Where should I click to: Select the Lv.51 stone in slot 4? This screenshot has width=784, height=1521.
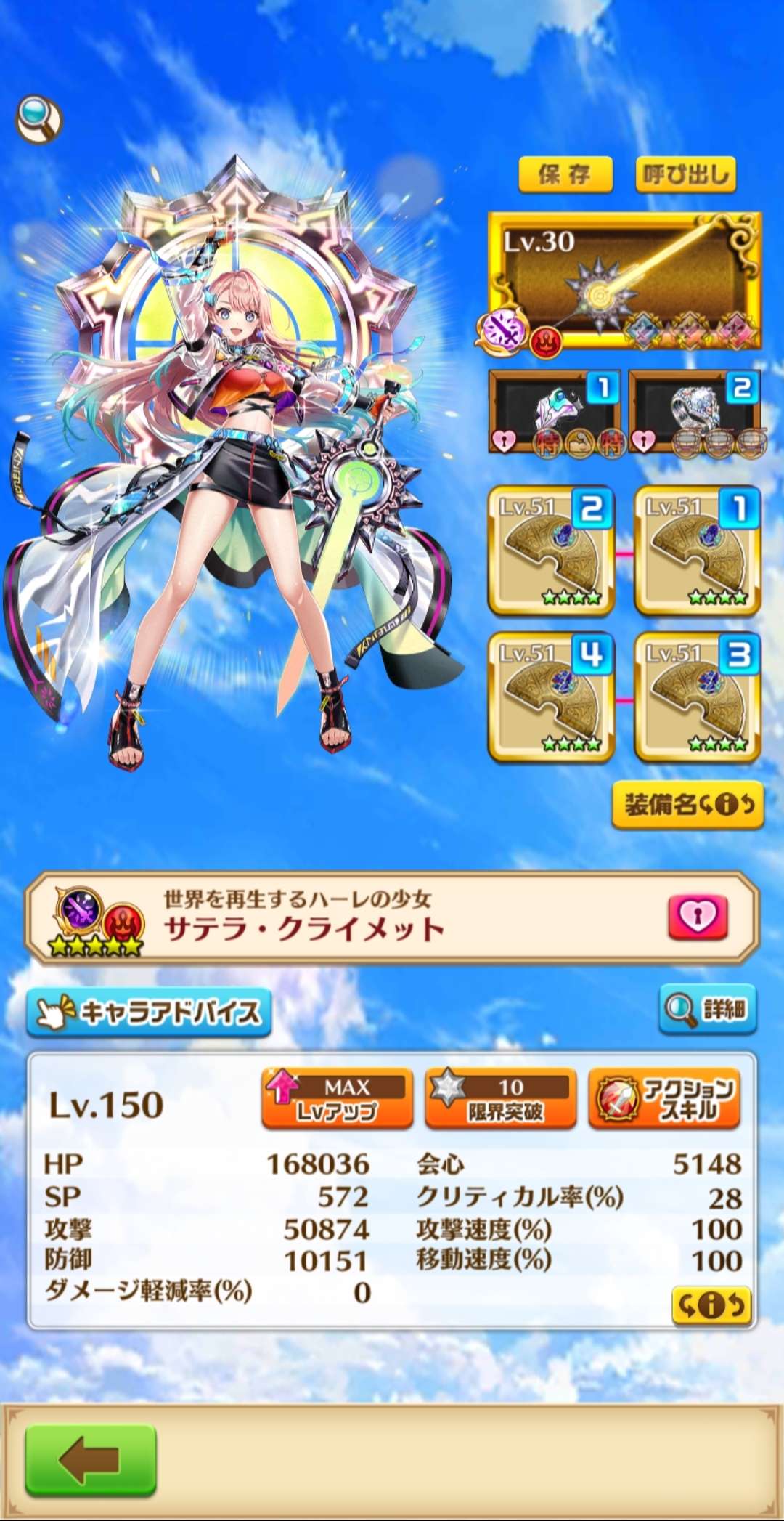tap(552, 697)
